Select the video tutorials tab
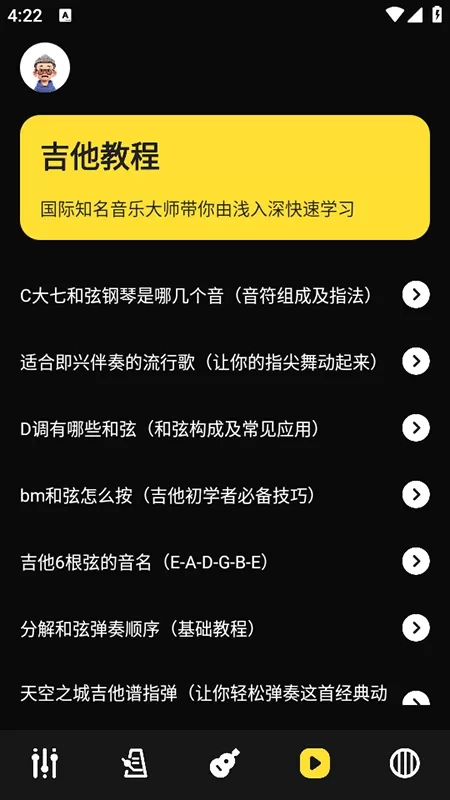 tap(315, 763)
